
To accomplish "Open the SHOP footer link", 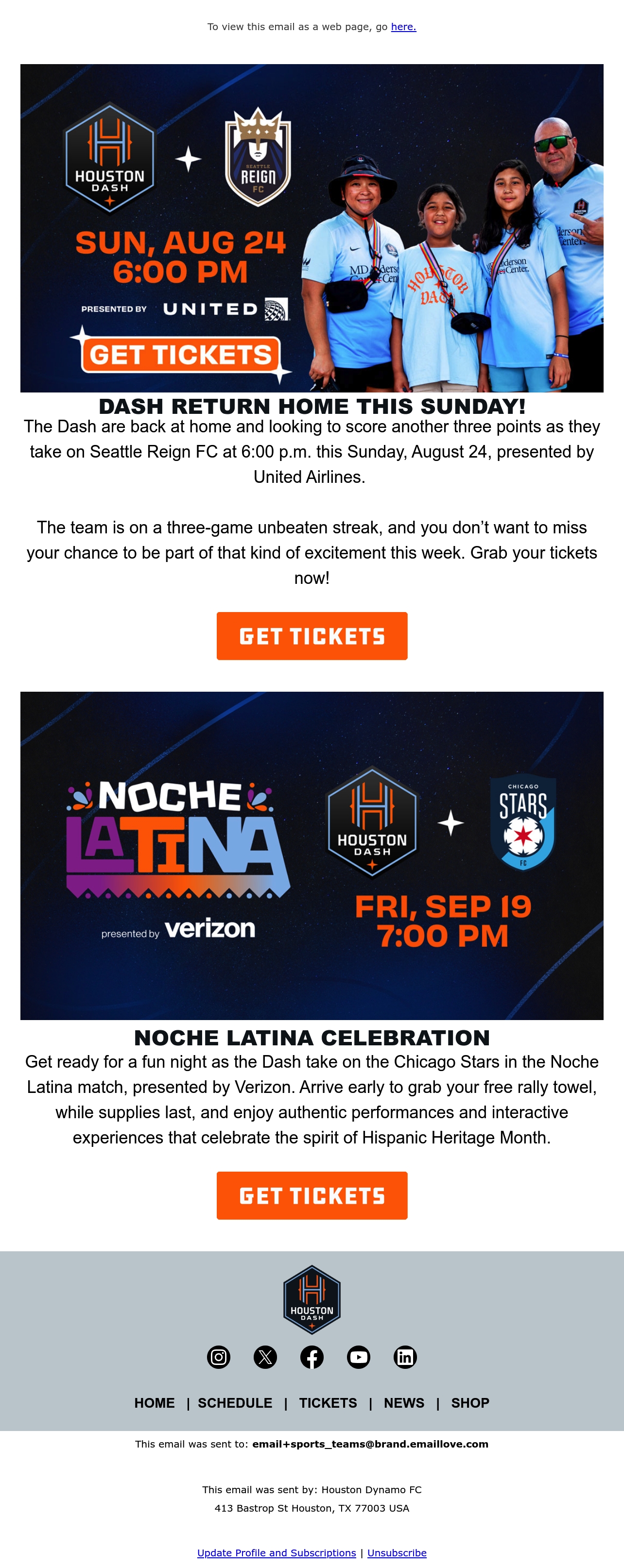I will (x=470, y=1402).
